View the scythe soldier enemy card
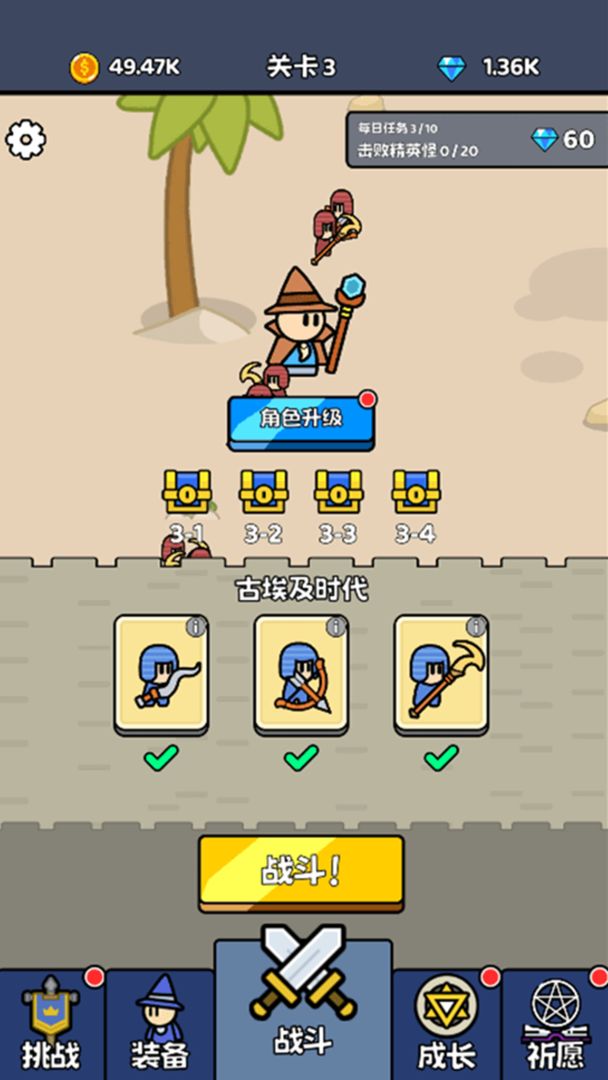The height and width of the screenshot is (1080, 608). click(x=441, y=673)
